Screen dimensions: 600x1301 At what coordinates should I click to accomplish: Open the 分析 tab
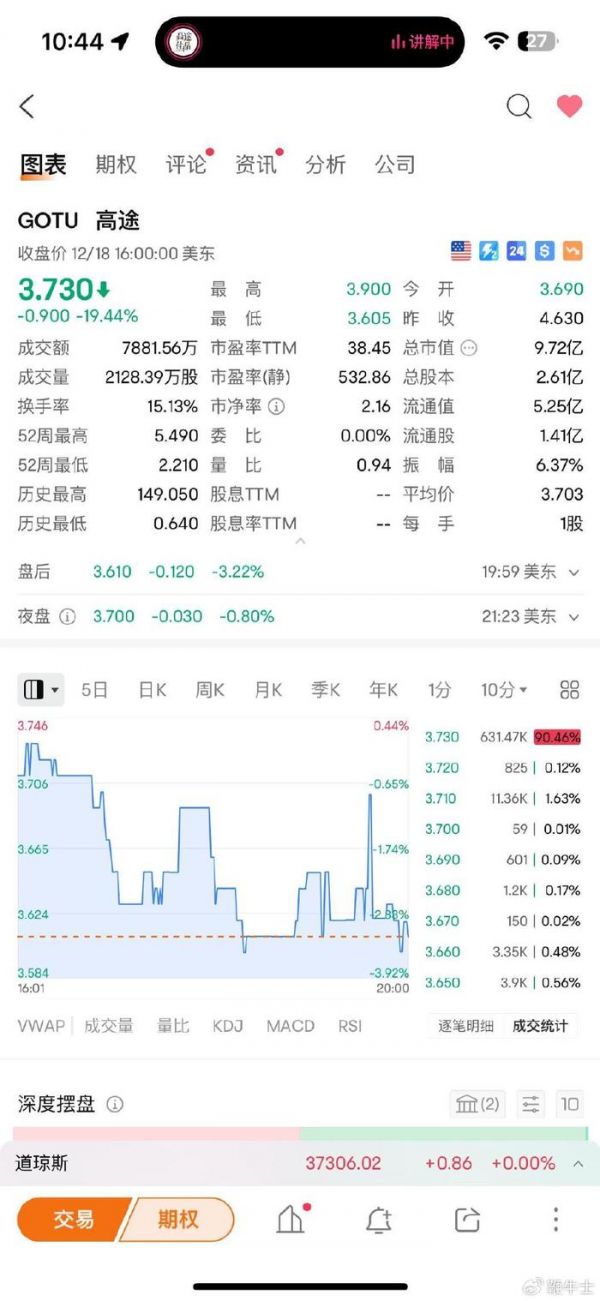(325, 164)
